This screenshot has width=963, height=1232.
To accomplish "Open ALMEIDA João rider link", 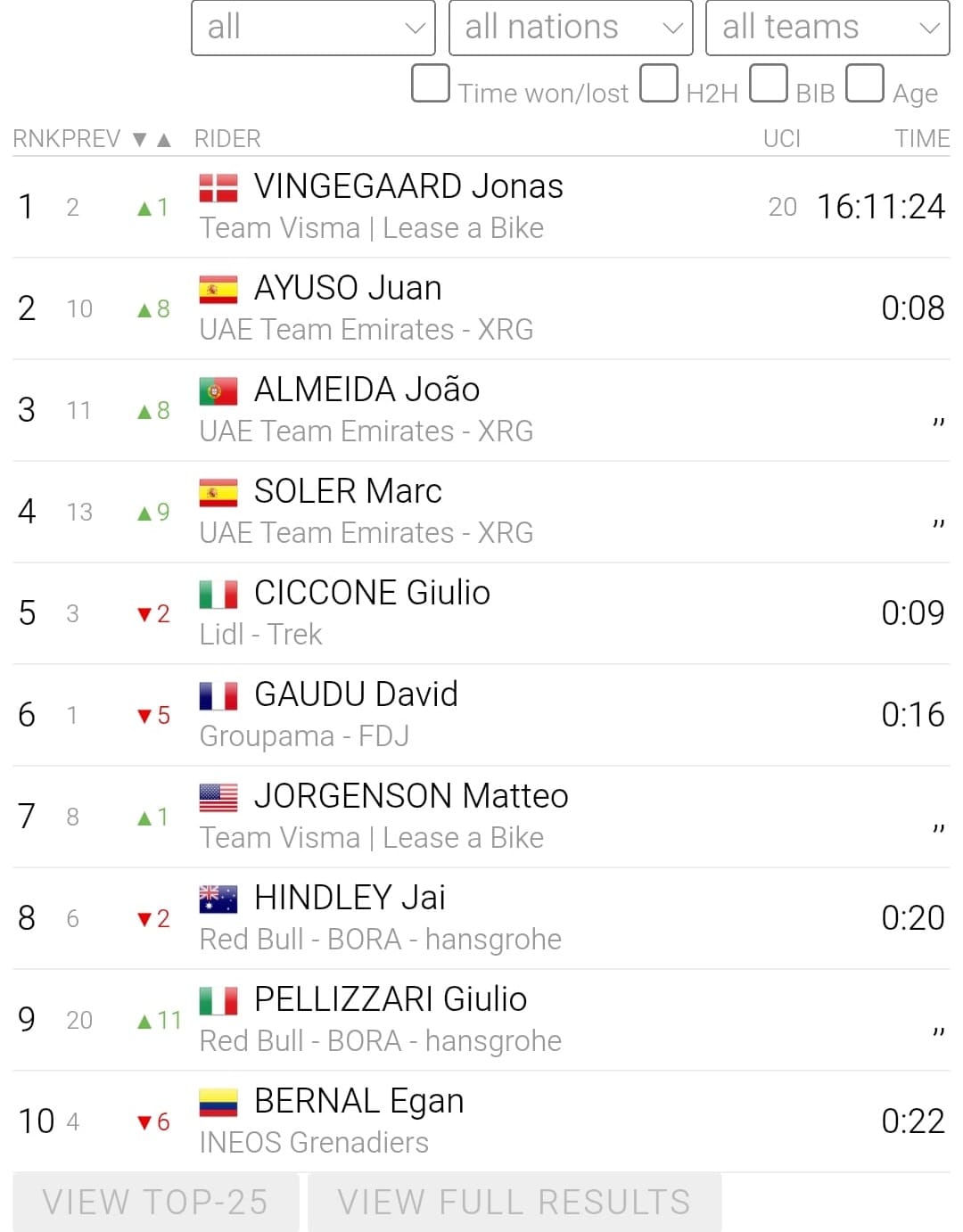I will point(366,390).
